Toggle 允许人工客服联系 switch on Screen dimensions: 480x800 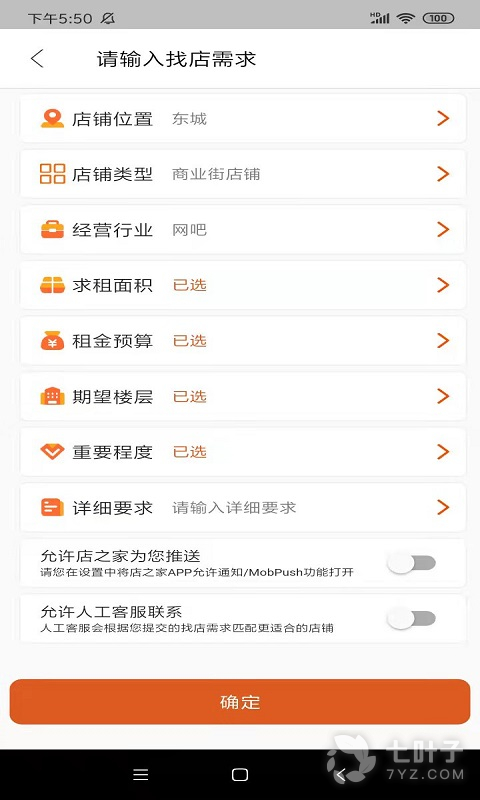411,619
